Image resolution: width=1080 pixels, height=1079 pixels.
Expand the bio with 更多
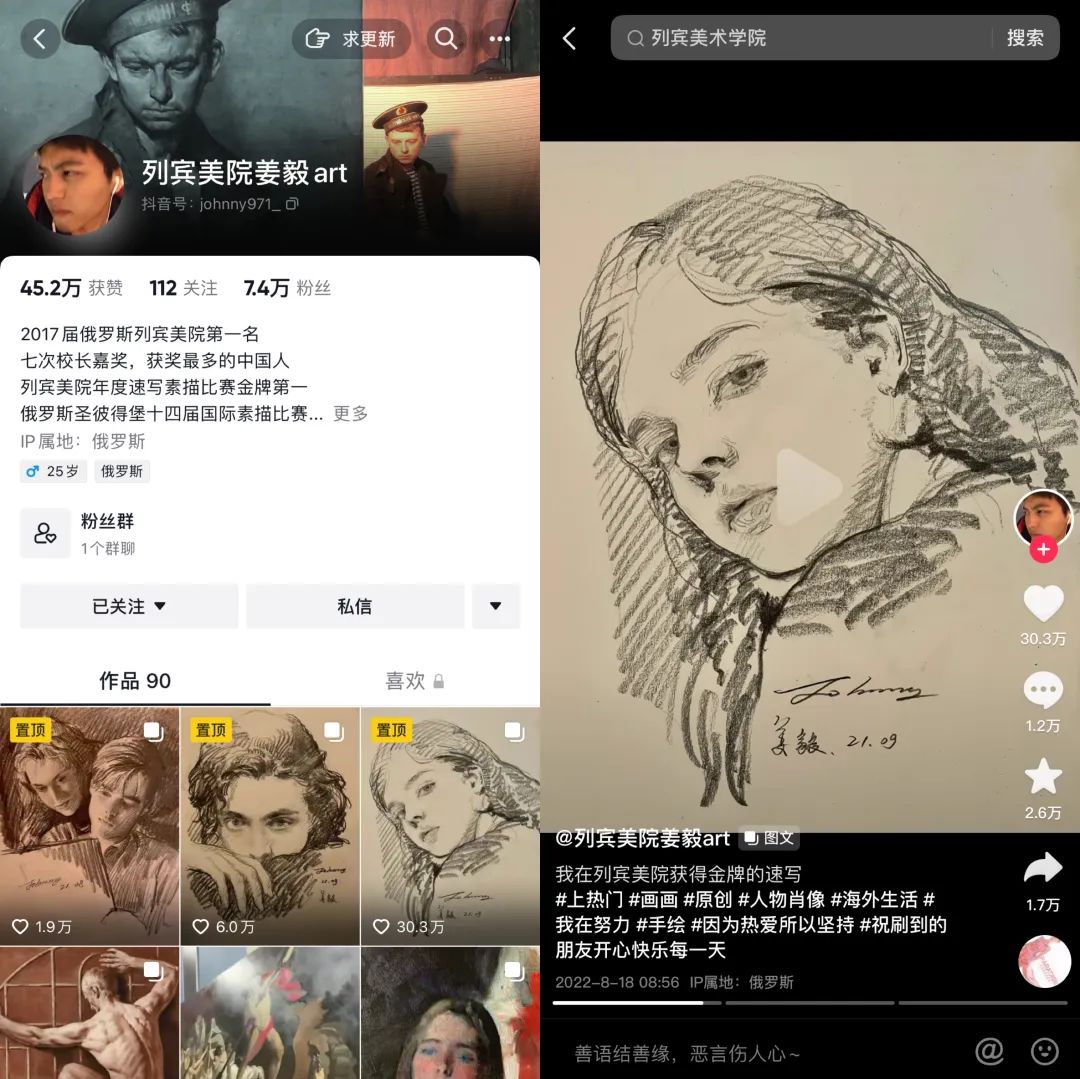tap(351, 413)
